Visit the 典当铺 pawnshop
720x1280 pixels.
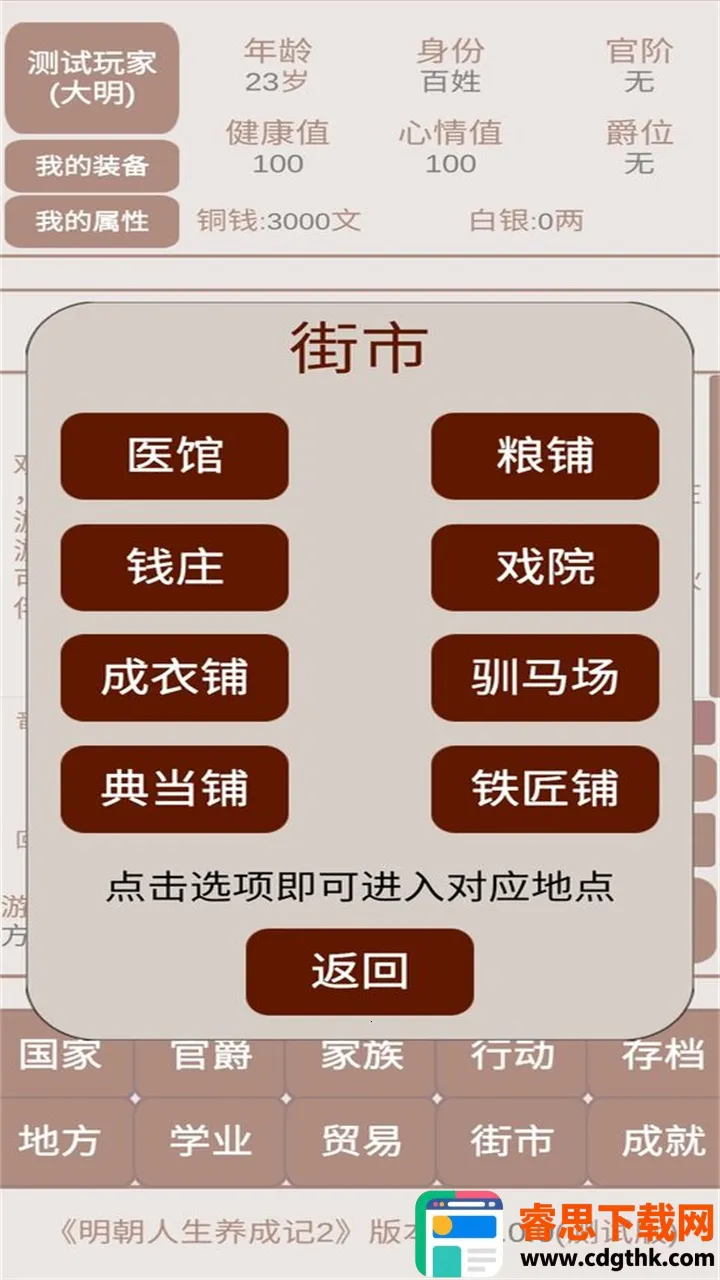click(174, 789)
